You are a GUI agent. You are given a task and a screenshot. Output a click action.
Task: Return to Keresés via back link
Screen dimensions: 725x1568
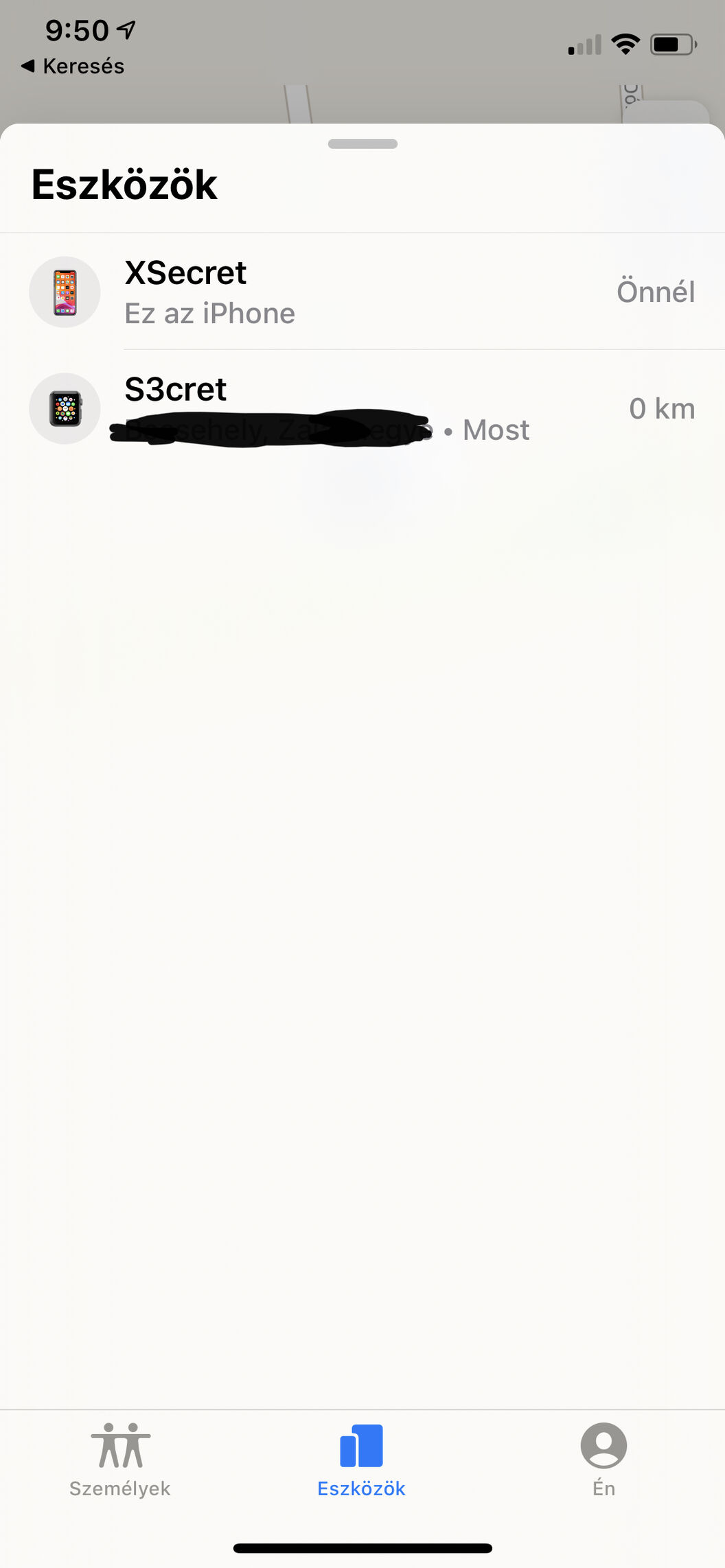click(73, 66)
